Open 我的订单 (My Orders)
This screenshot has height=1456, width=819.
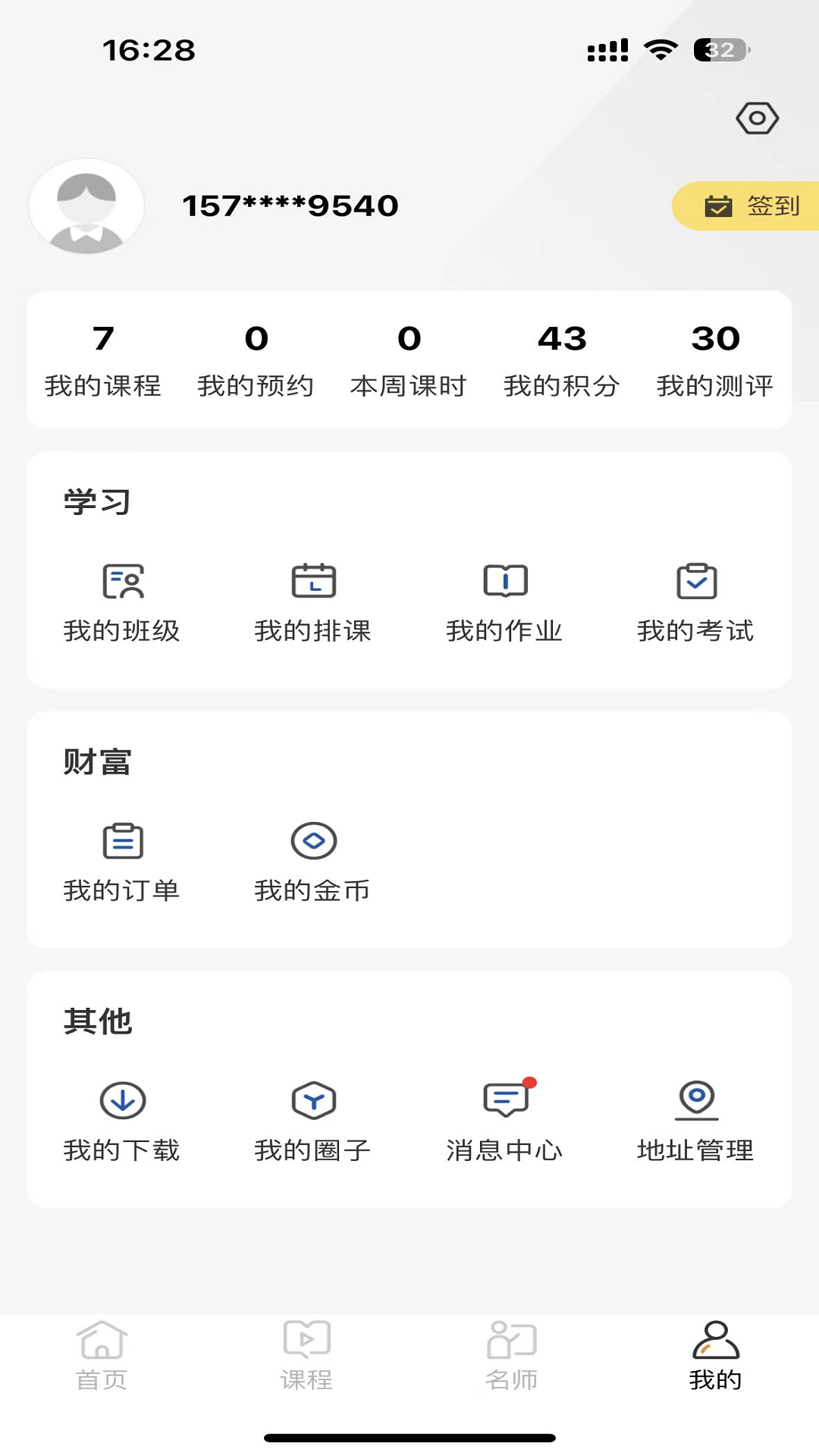point(121,861)
